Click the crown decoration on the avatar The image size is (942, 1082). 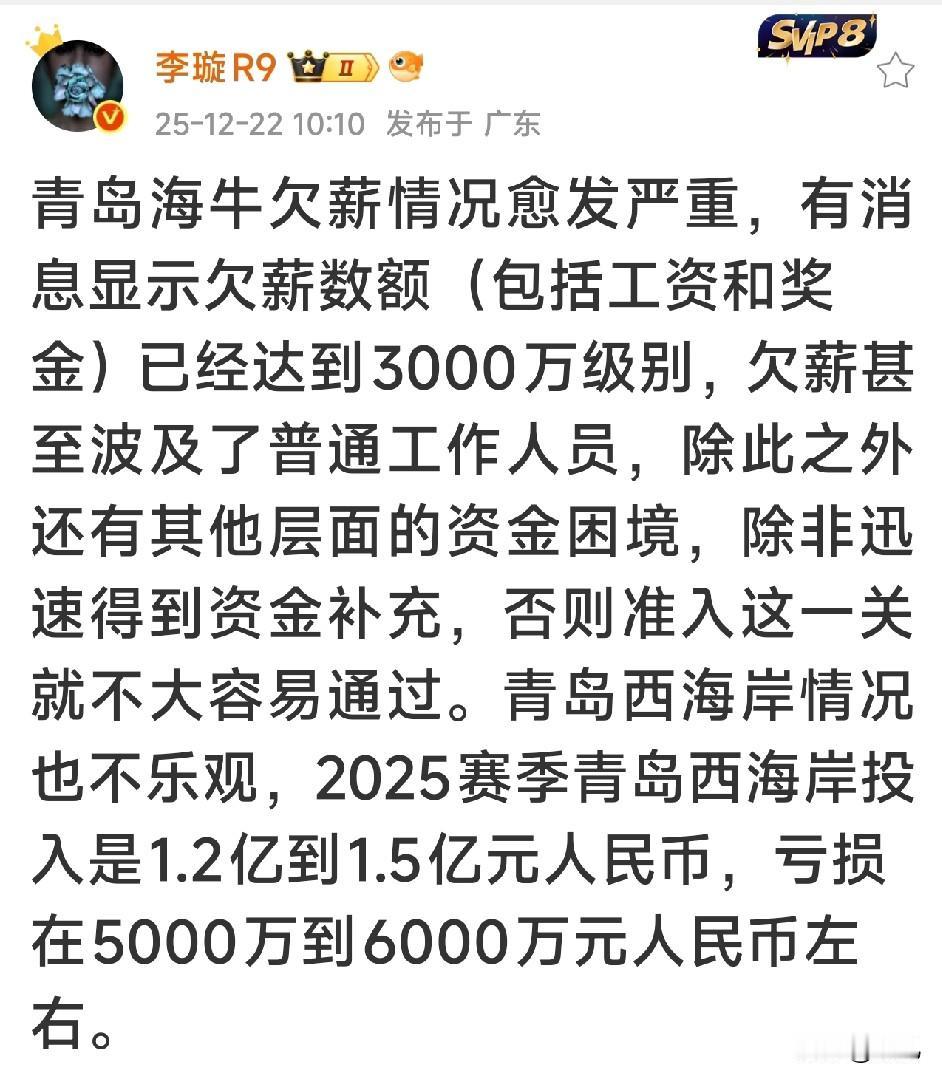click(x=43, y=38)
